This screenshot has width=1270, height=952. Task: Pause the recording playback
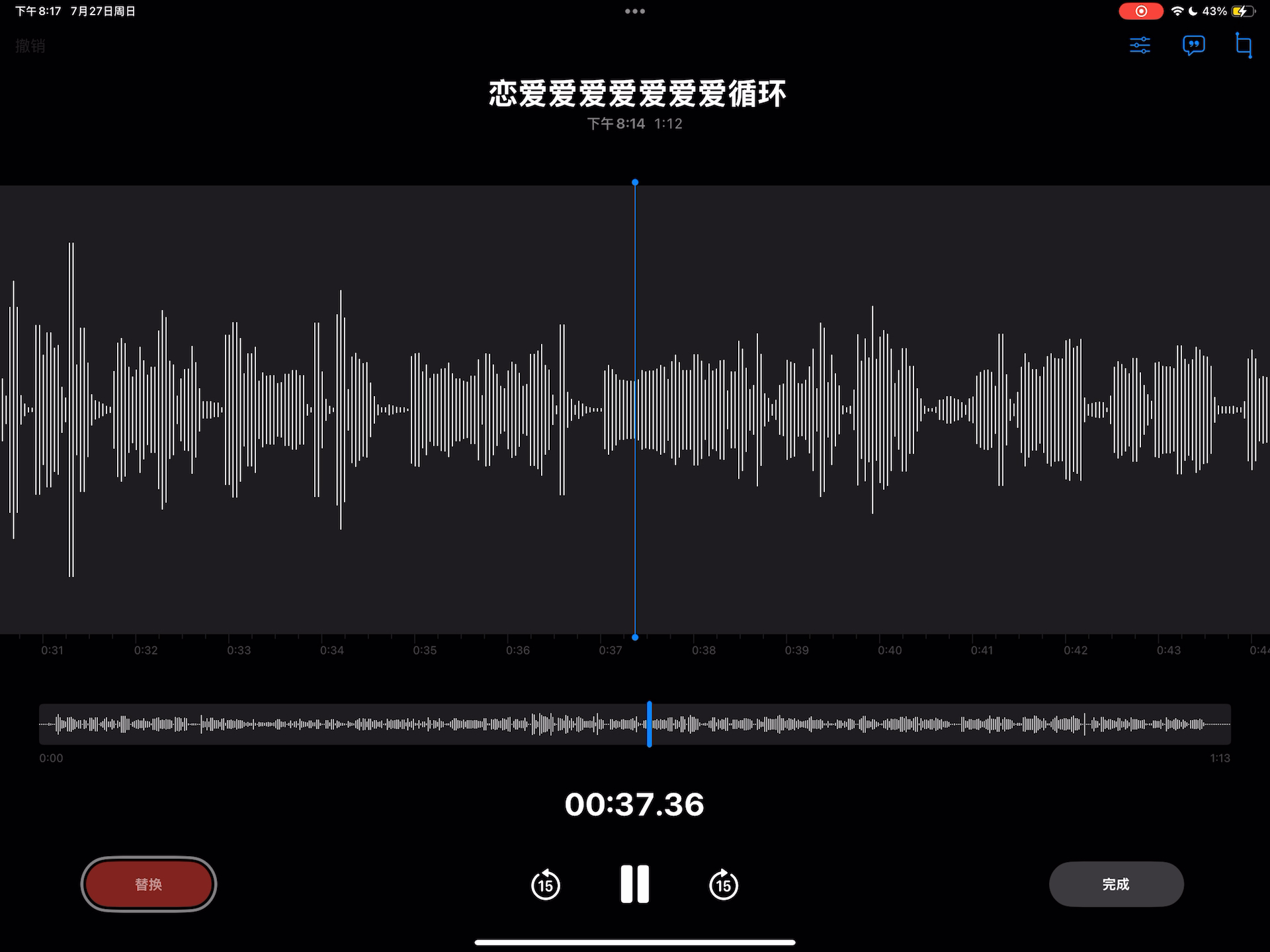pyautogui.click(x=635, y=884)
